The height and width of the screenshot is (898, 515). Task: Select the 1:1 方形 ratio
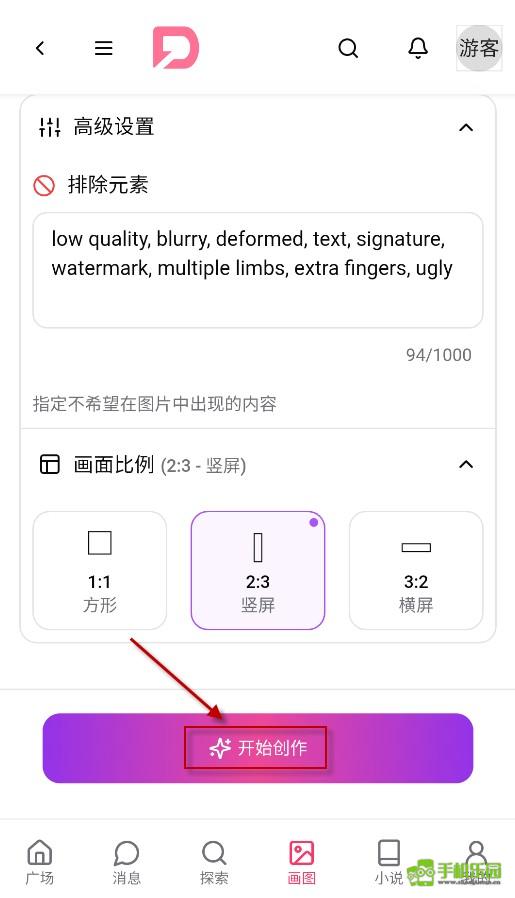(x=100, y=570)
